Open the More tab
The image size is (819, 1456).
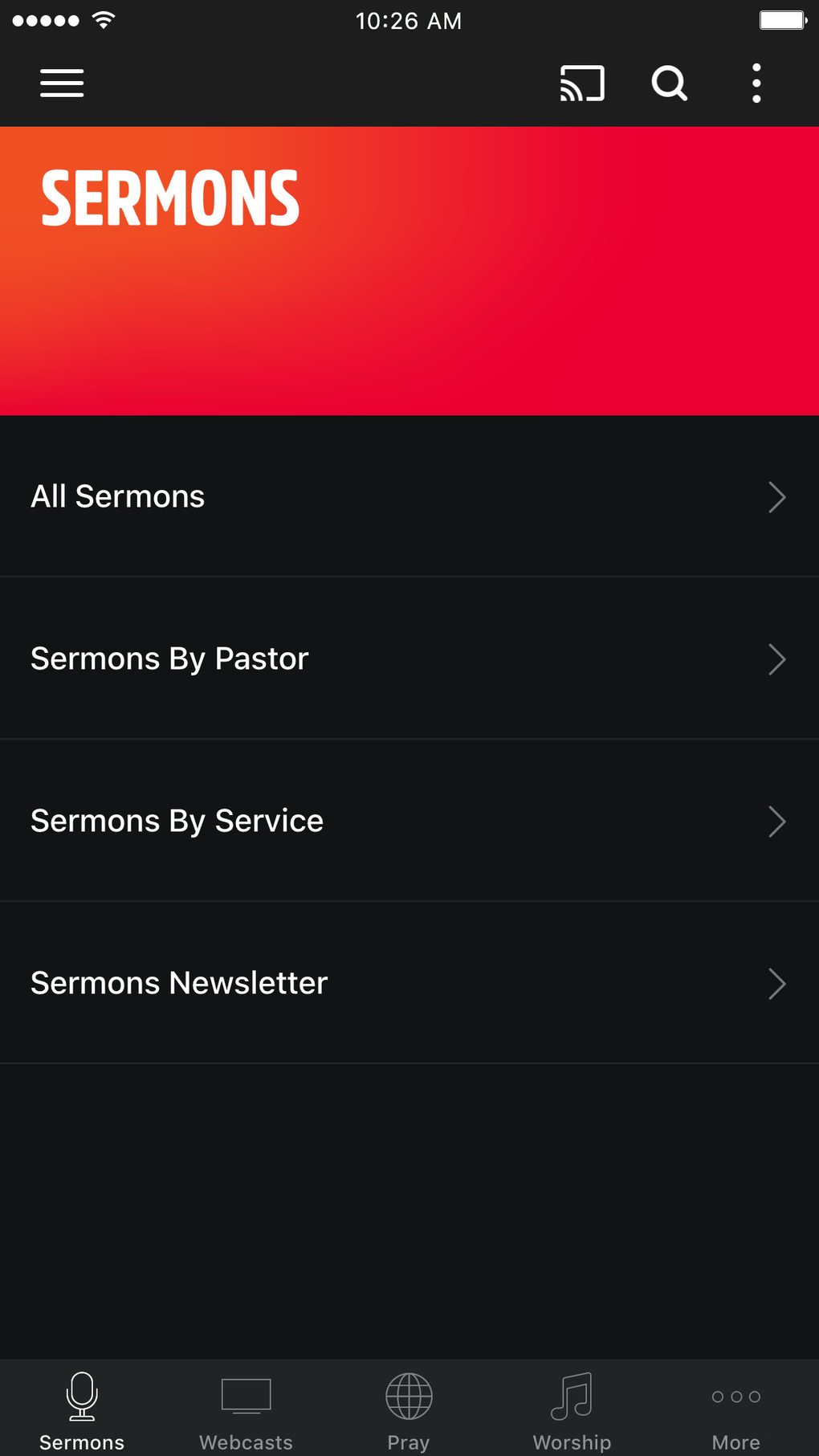(735, 1411)
